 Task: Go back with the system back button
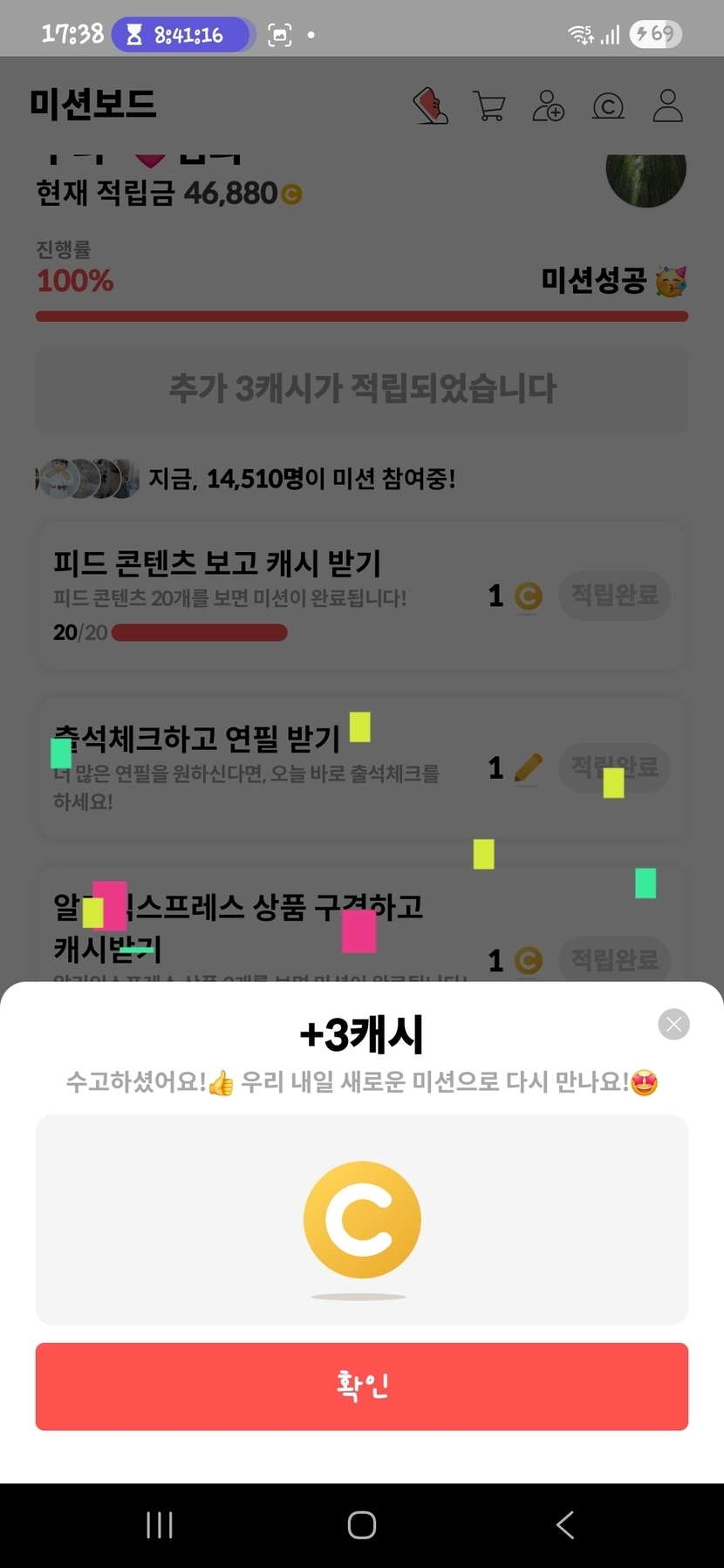[x=564, y=1524]
